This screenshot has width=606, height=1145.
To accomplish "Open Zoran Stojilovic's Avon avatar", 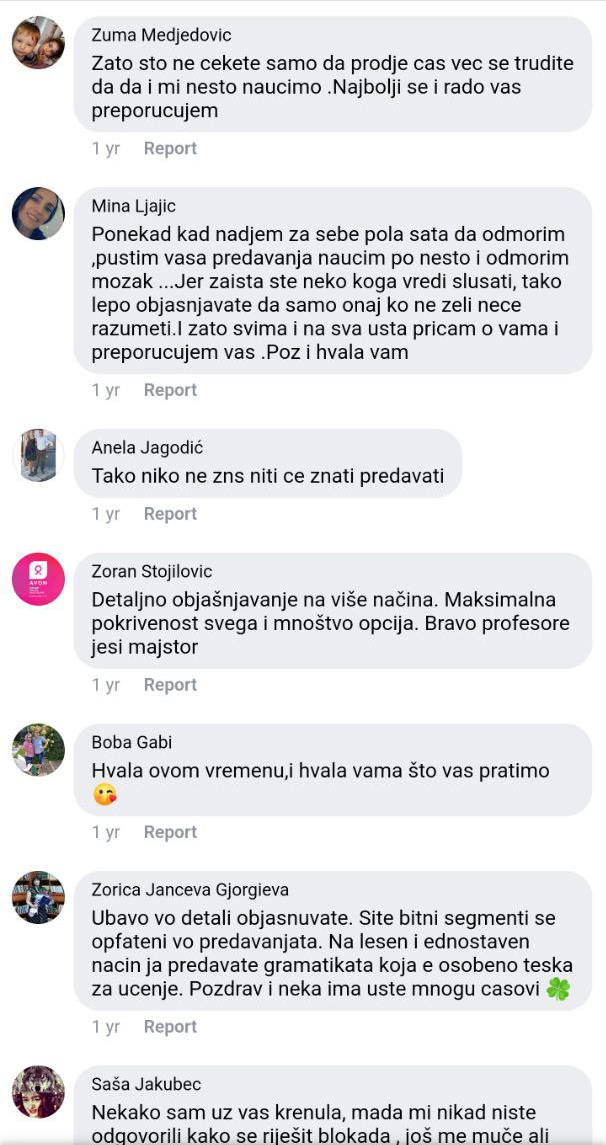I will 38,580.
